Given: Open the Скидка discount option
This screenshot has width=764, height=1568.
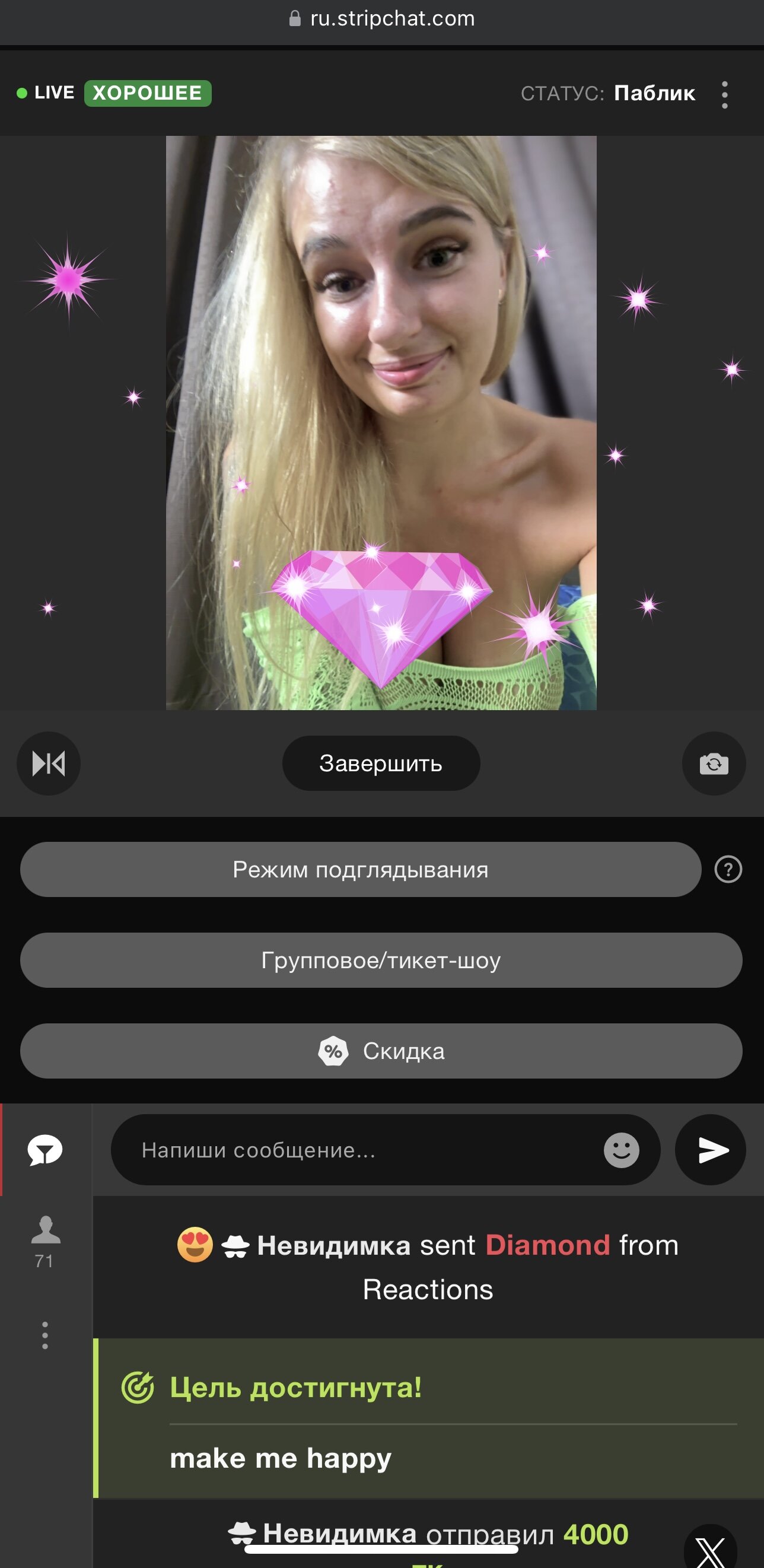Looking at the screenshot, I should click(381, 1051).
